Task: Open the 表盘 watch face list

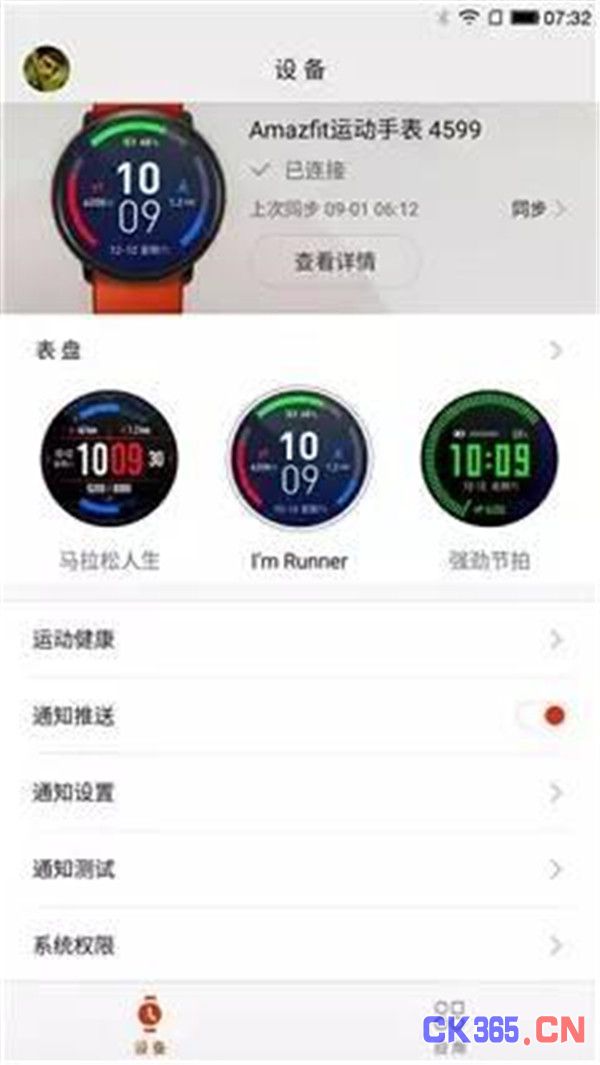Action: click(x=300, y=350)
